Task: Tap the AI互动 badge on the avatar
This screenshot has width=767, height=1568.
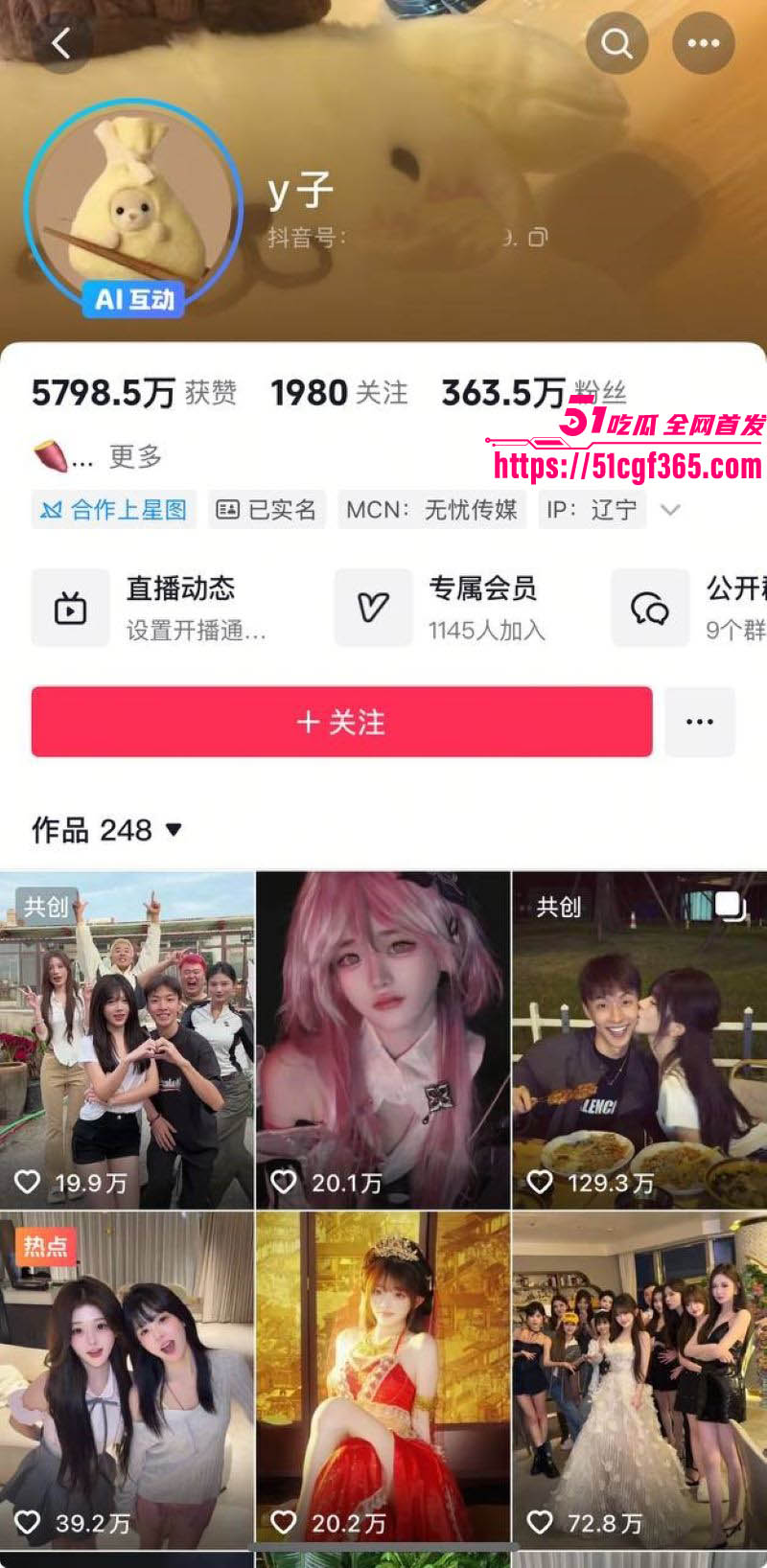Action: click(x=134, y=300)
